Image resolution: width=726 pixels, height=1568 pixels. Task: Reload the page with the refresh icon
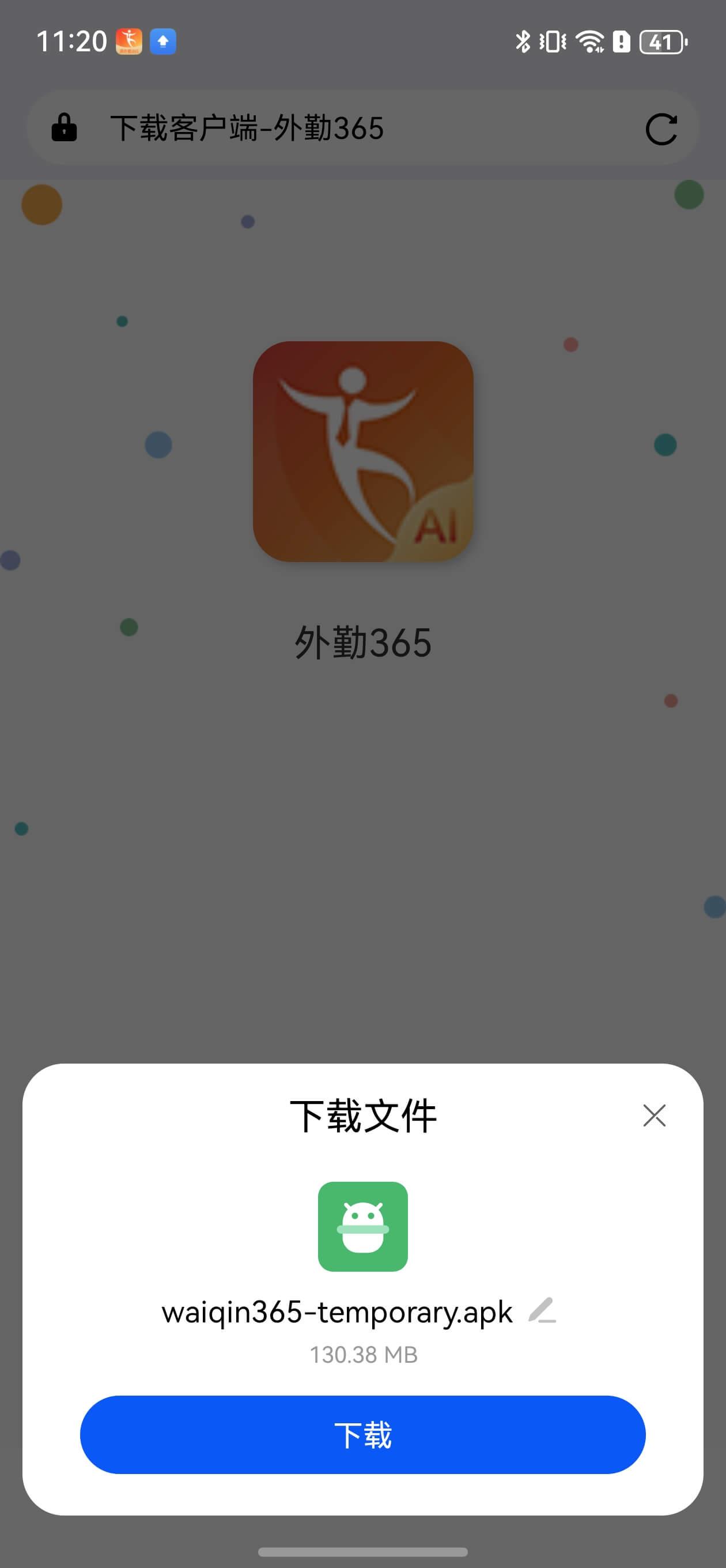[x=661, y=129]
